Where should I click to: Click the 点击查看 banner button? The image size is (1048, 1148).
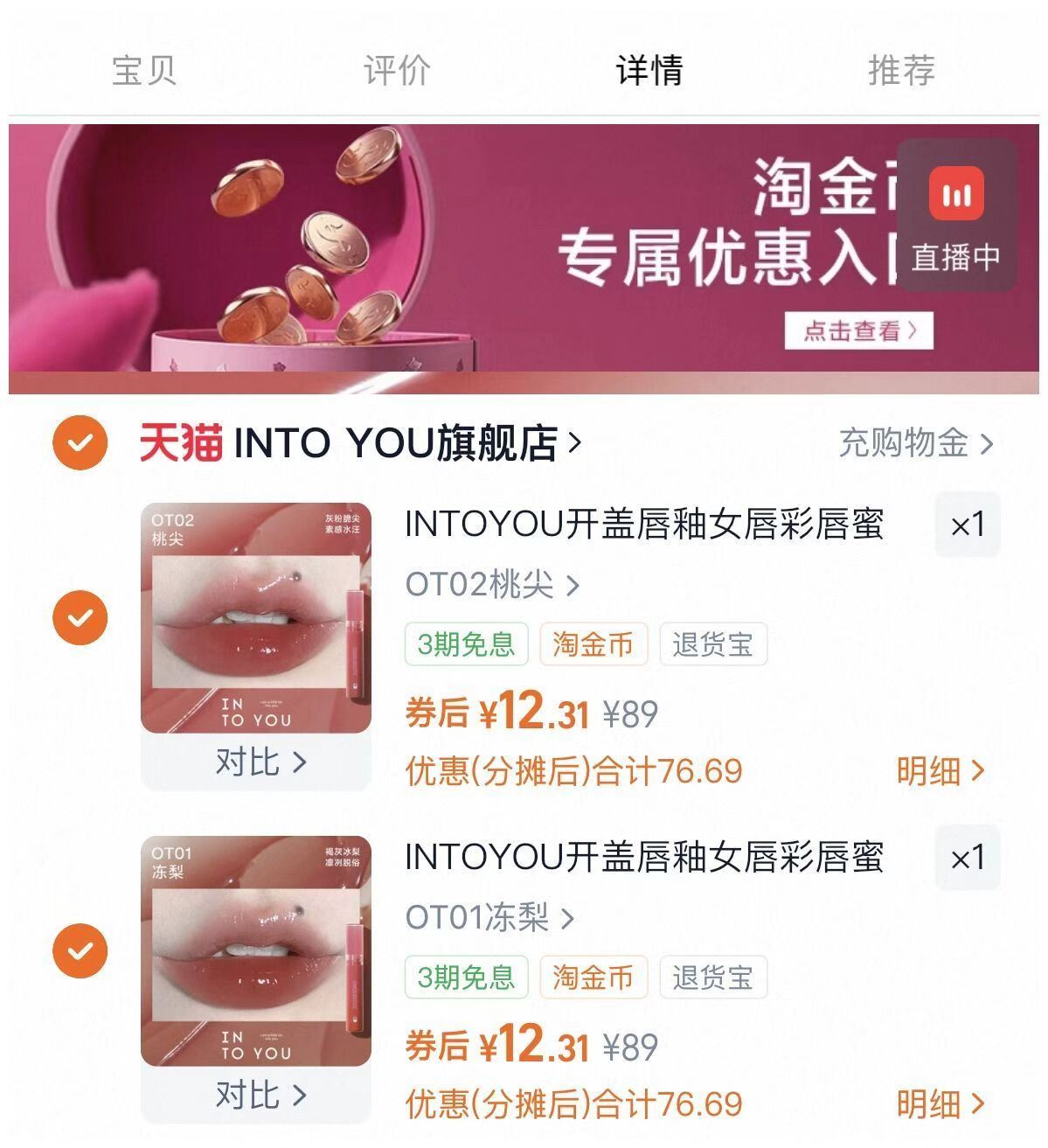[x=859, y=332]
